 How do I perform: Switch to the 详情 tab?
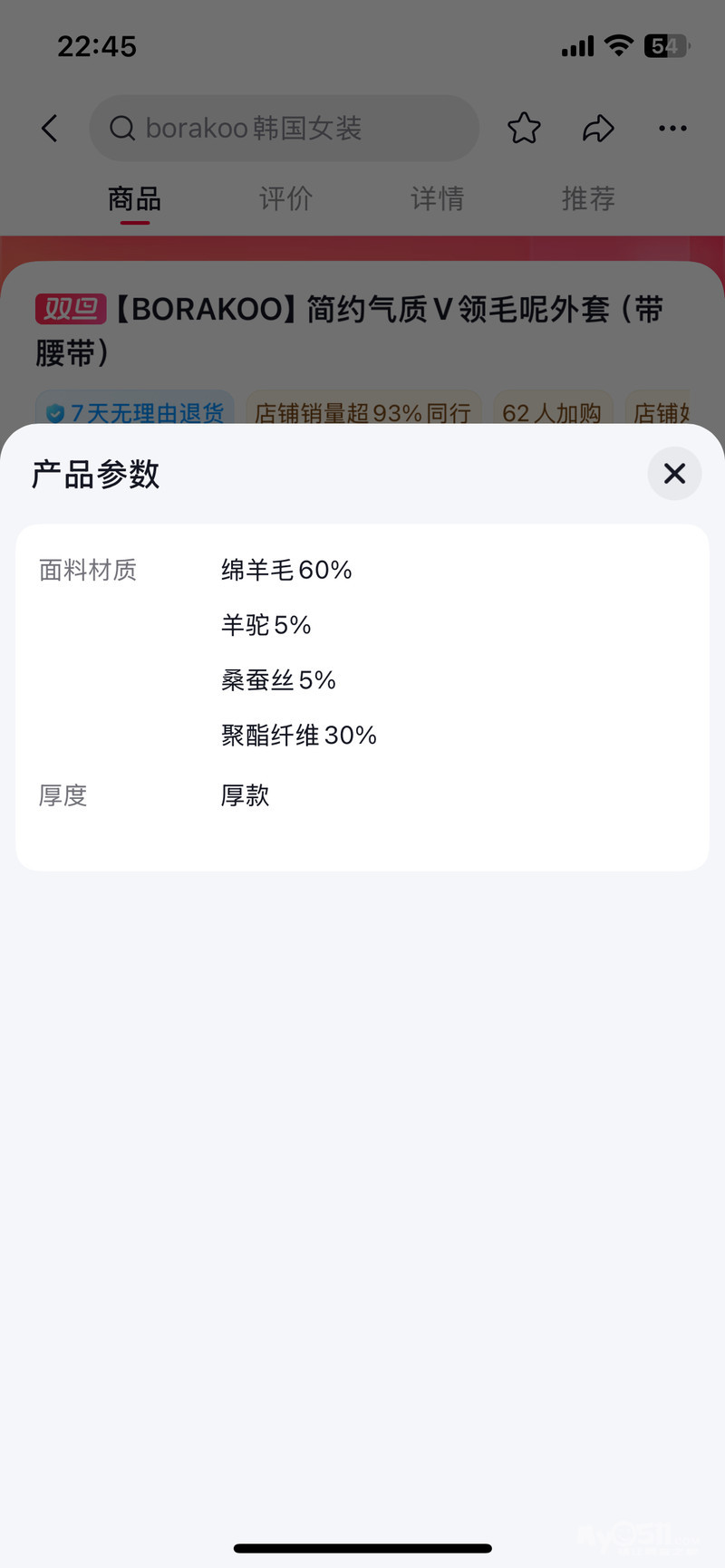437,198
